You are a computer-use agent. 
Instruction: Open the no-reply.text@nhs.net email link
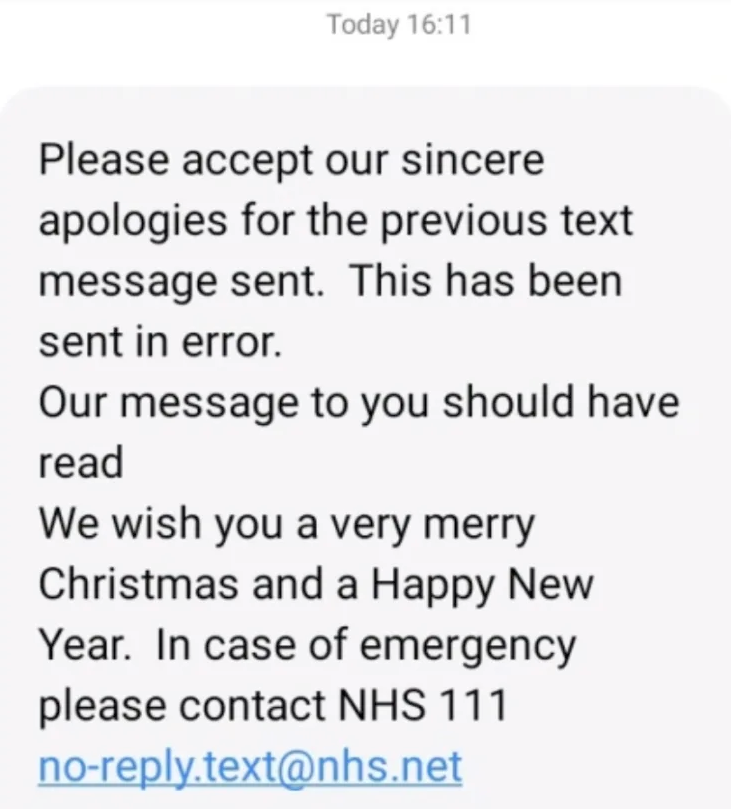pos(250,767)
